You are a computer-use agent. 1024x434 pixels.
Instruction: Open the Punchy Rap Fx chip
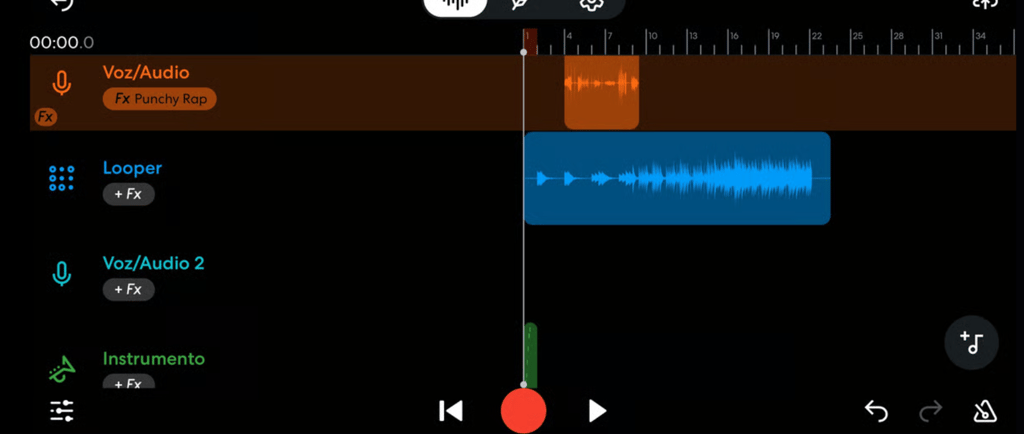pyautogui.click(x=160, y=99)
